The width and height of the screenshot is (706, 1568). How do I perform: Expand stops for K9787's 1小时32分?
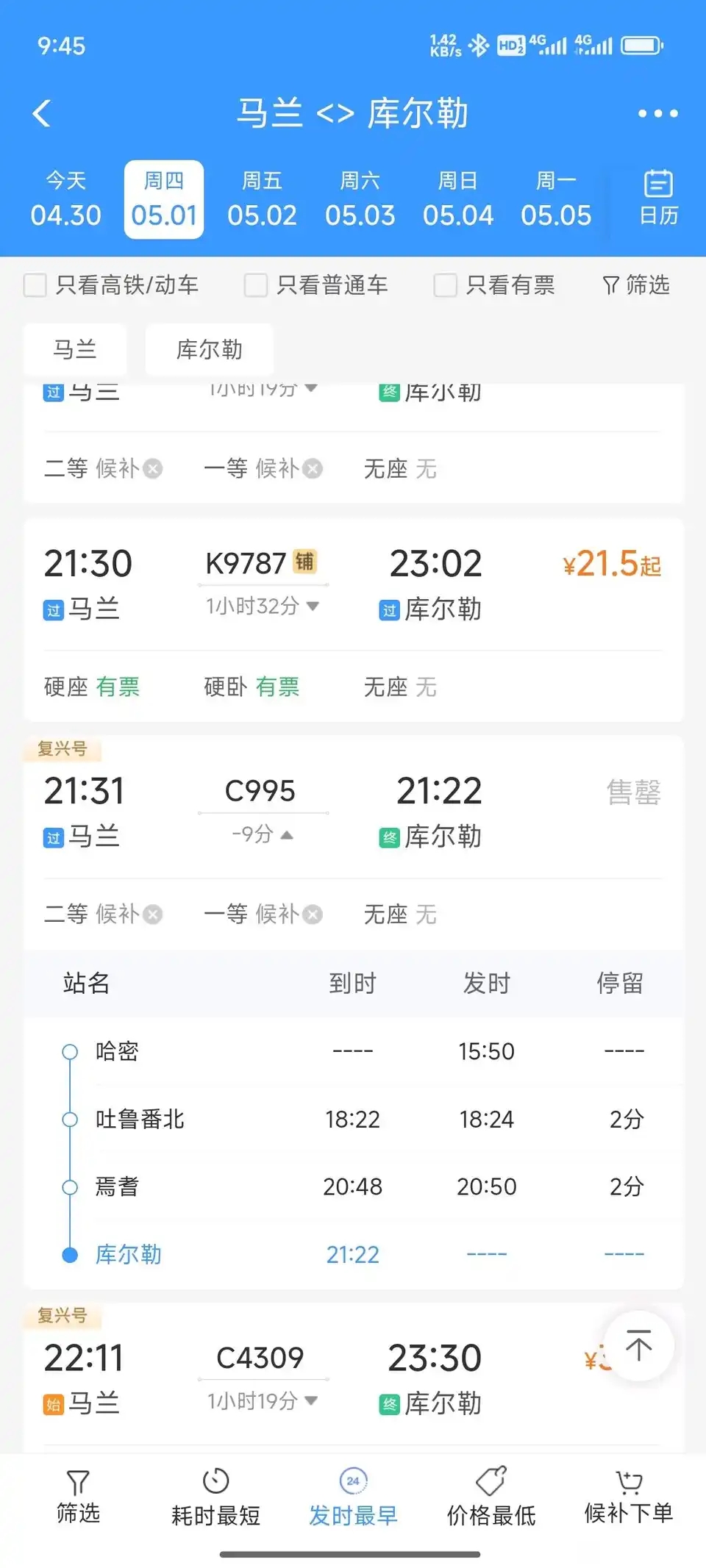pos(263,606)
